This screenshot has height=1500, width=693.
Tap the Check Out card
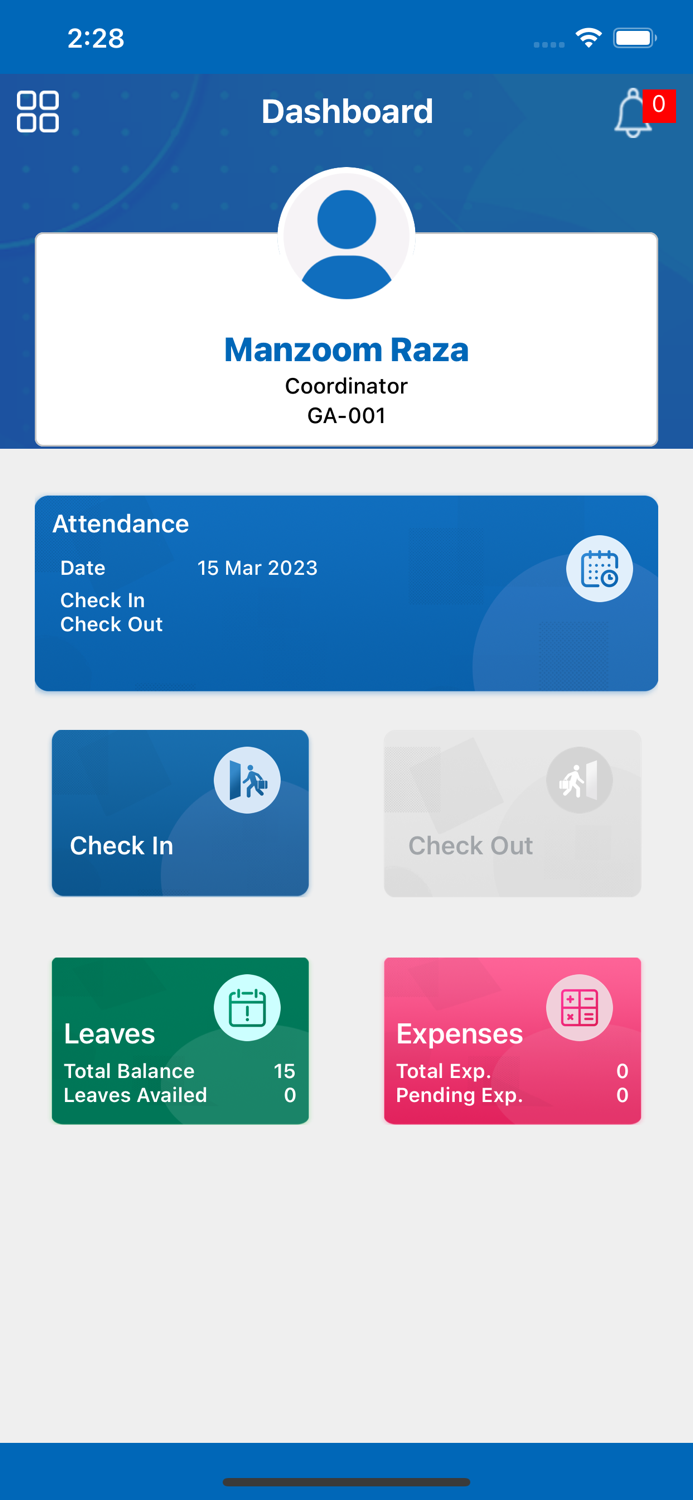point(512,813)
